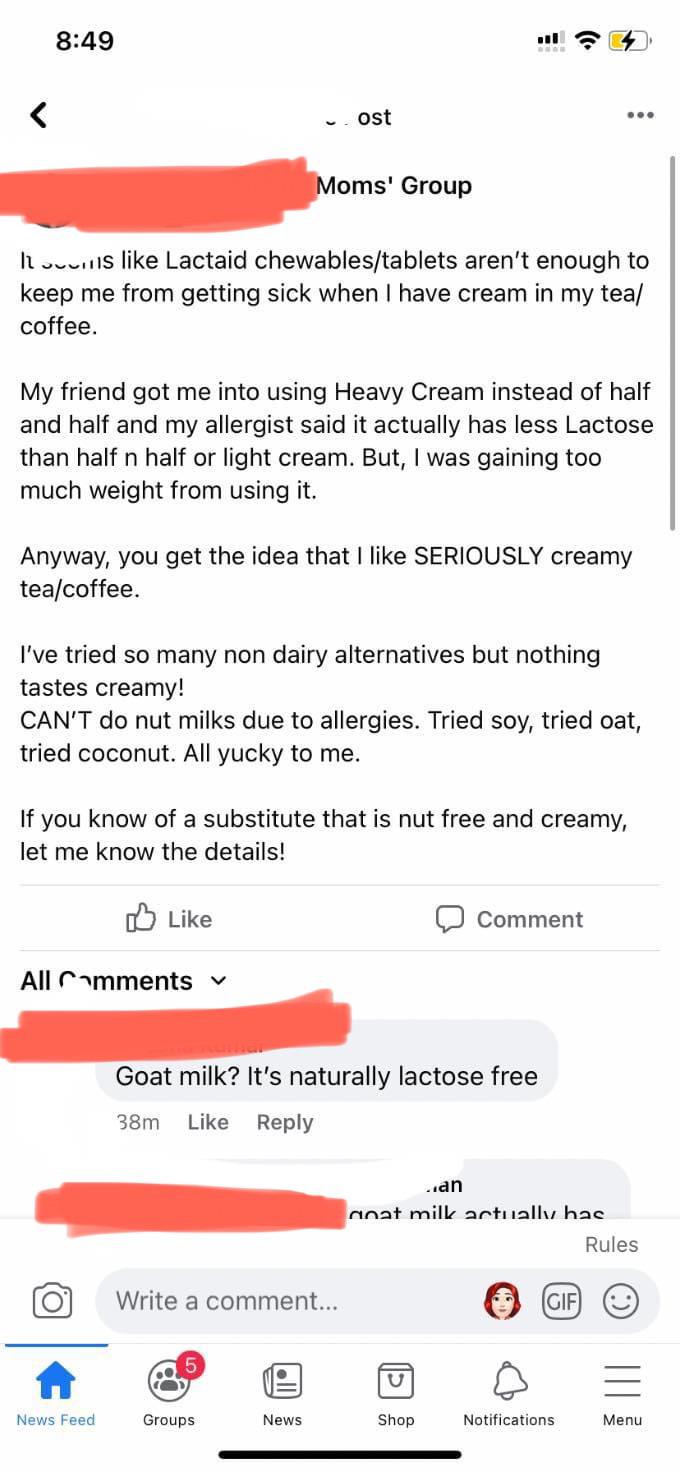This screenshot has height=1472, width=680.
Task: Reply to the goat milk comment
Action: click(x=285, y=1122)
